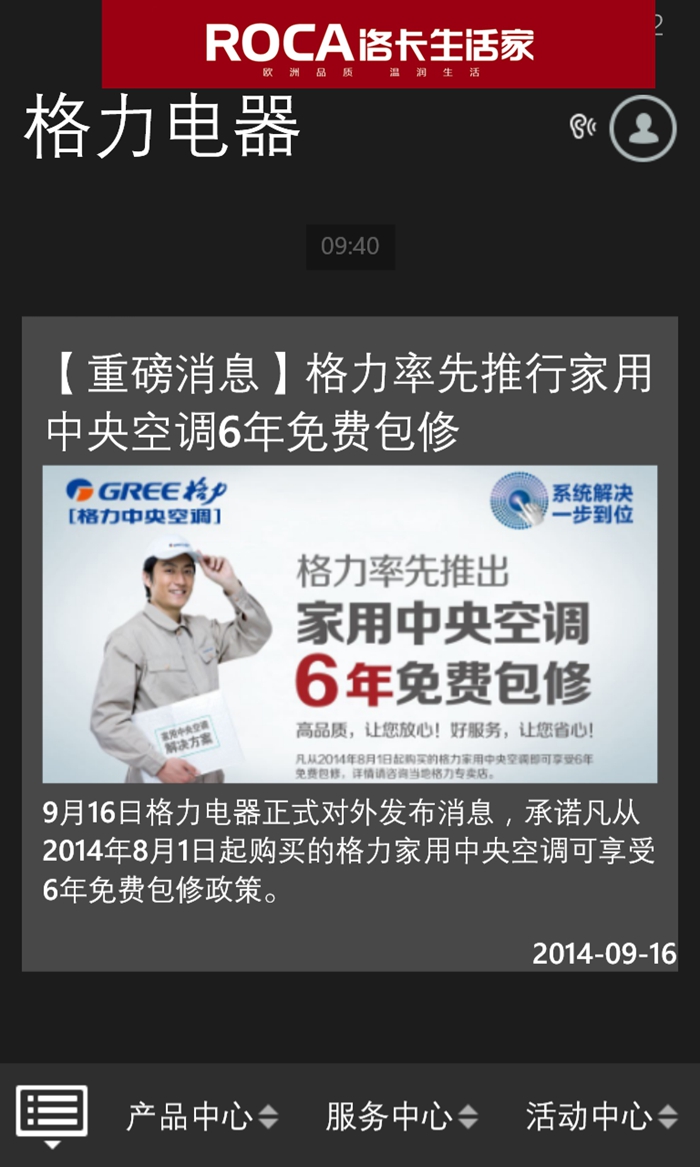
Task: Expand the 产品中心 menu
Action: pyautogui.click(x=202, y=1116)
